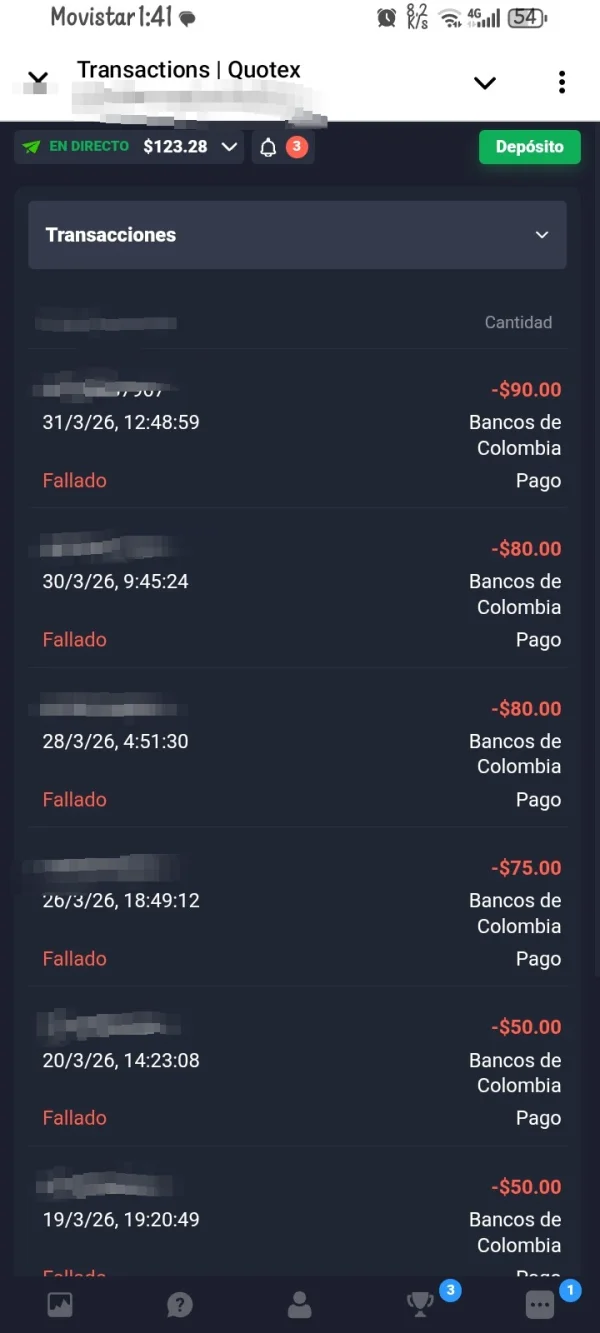
Task: Open the more options tab
Action: [x=540, y=1304]
